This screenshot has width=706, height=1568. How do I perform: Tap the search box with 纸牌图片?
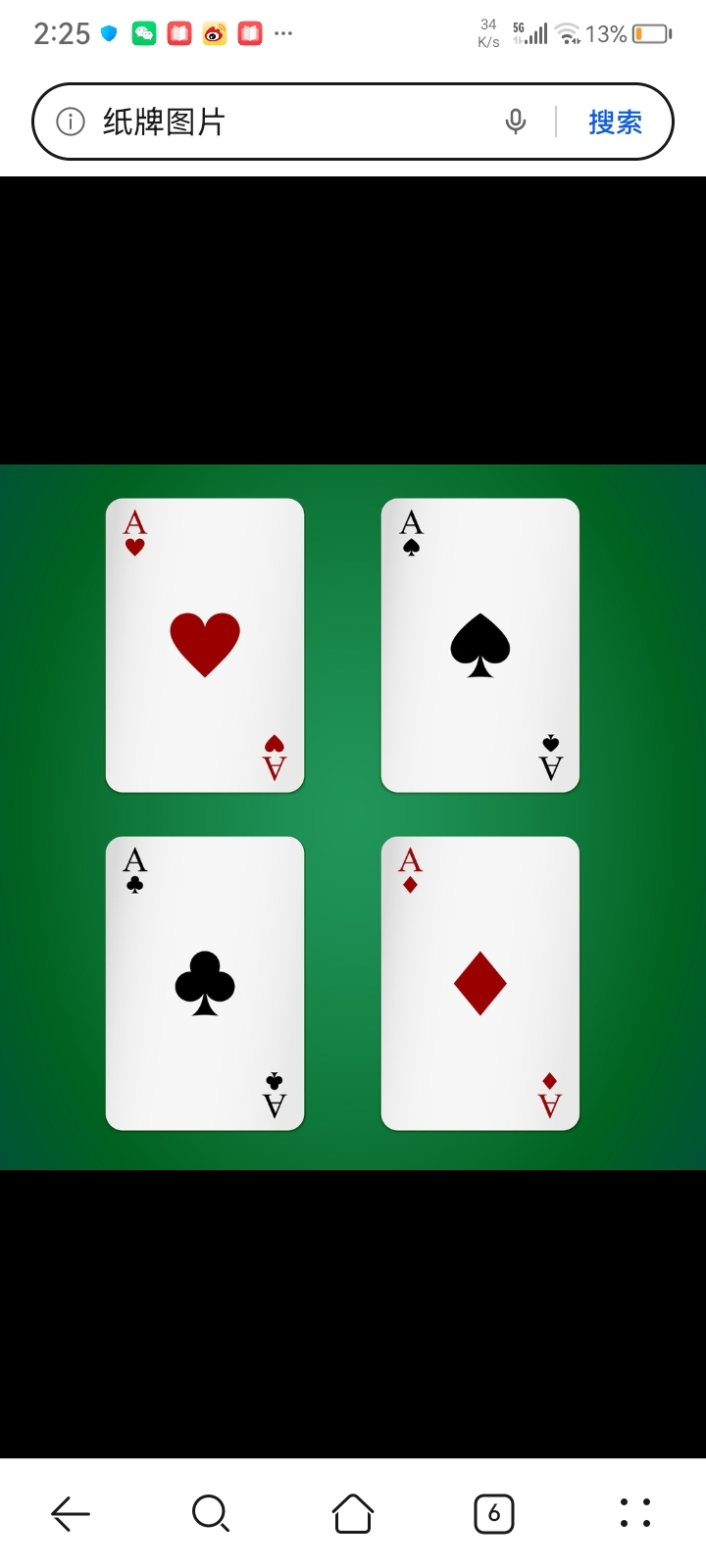point(294,122)
